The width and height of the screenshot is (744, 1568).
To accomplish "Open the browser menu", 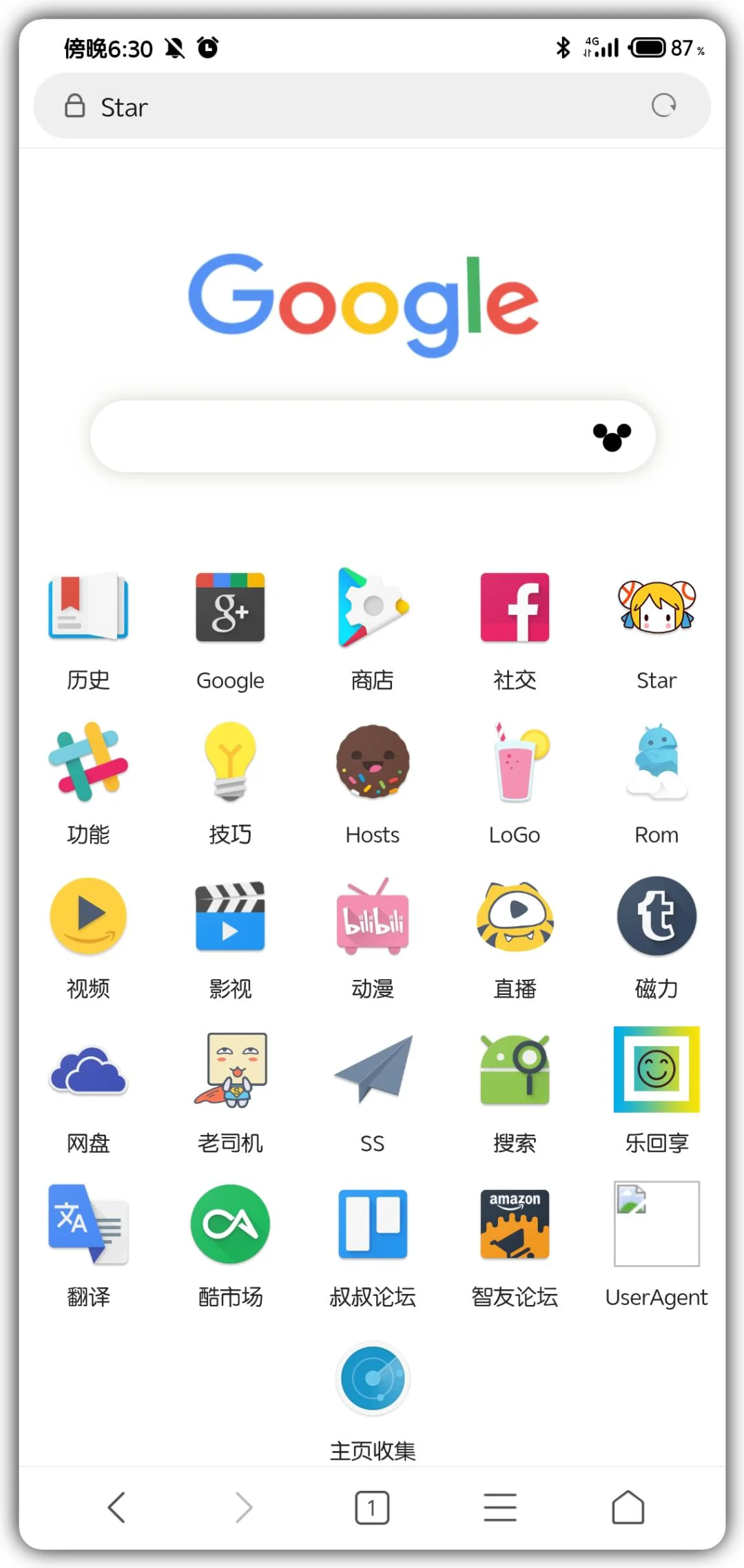I will point(500,1507).
